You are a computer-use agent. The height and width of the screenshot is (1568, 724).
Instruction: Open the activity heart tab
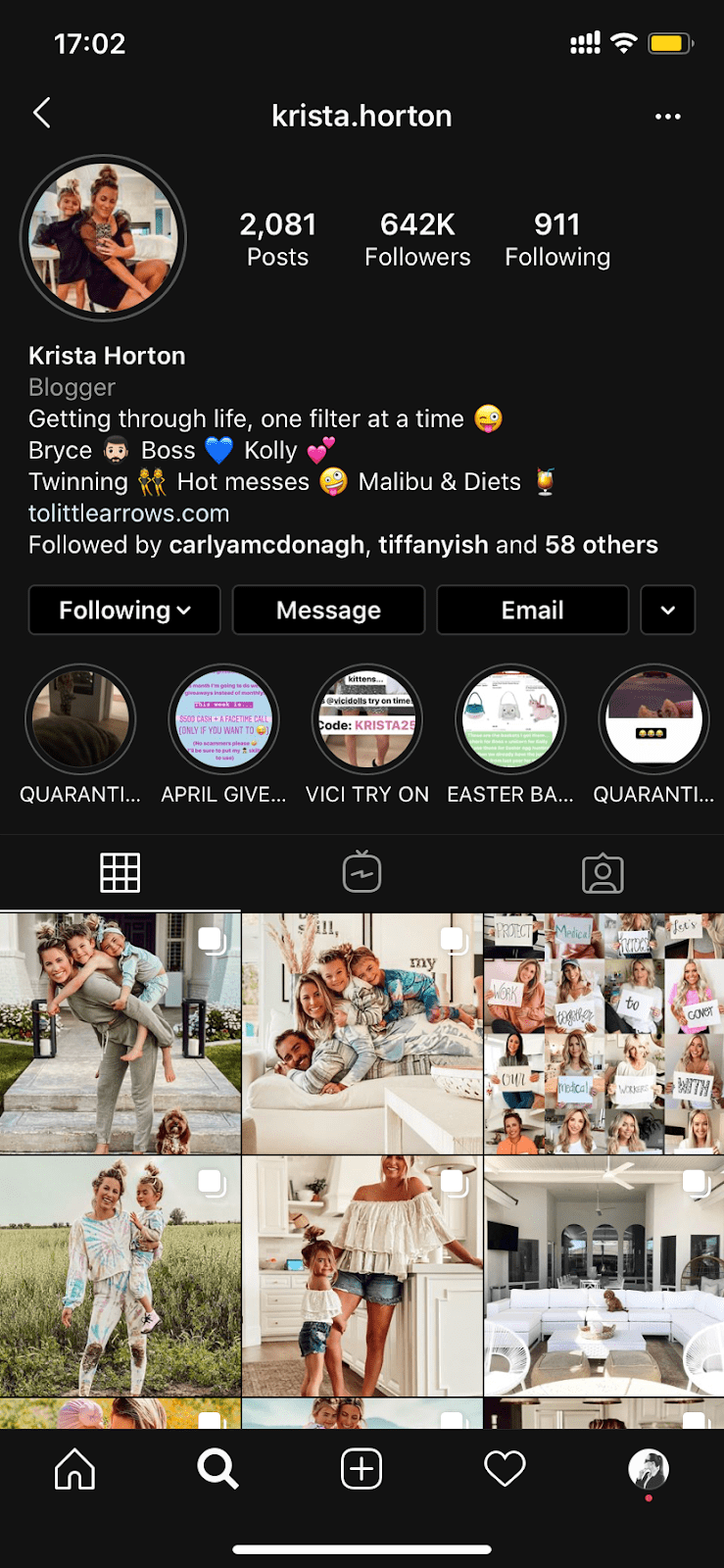point(505,1469)
